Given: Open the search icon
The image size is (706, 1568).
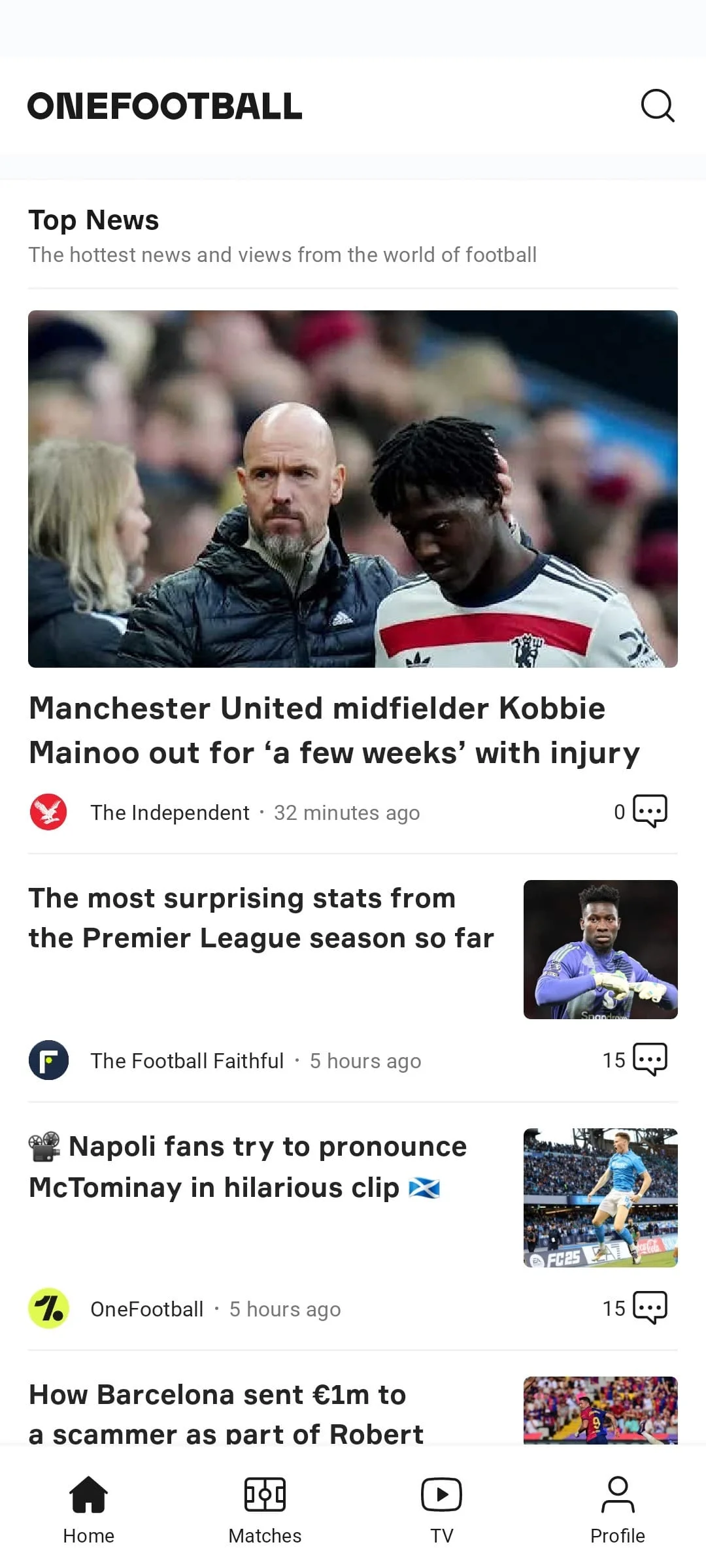Looking at the screenshot, I should (658, 106).
